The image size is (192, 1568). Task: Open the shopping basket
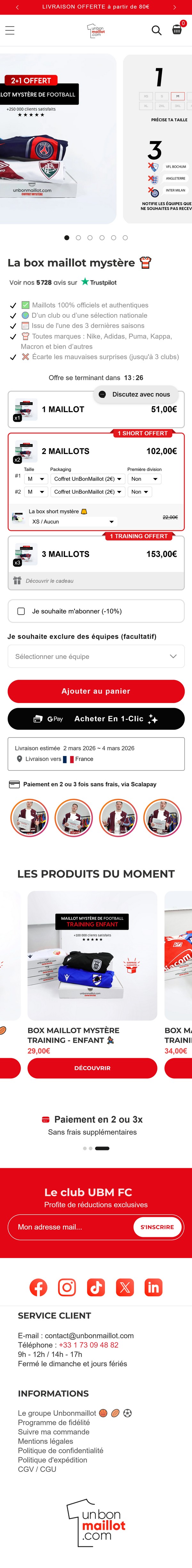tap(177, 30)
